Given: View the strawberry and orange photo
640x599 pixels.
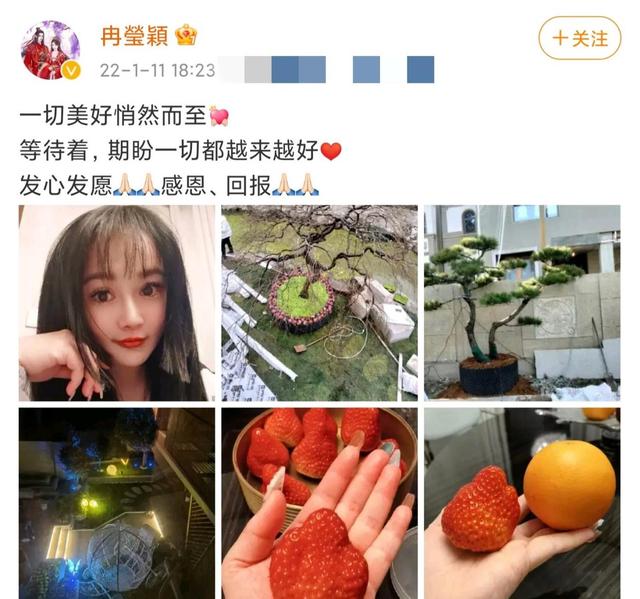Looking at the screenshot, I should [521, 503].
